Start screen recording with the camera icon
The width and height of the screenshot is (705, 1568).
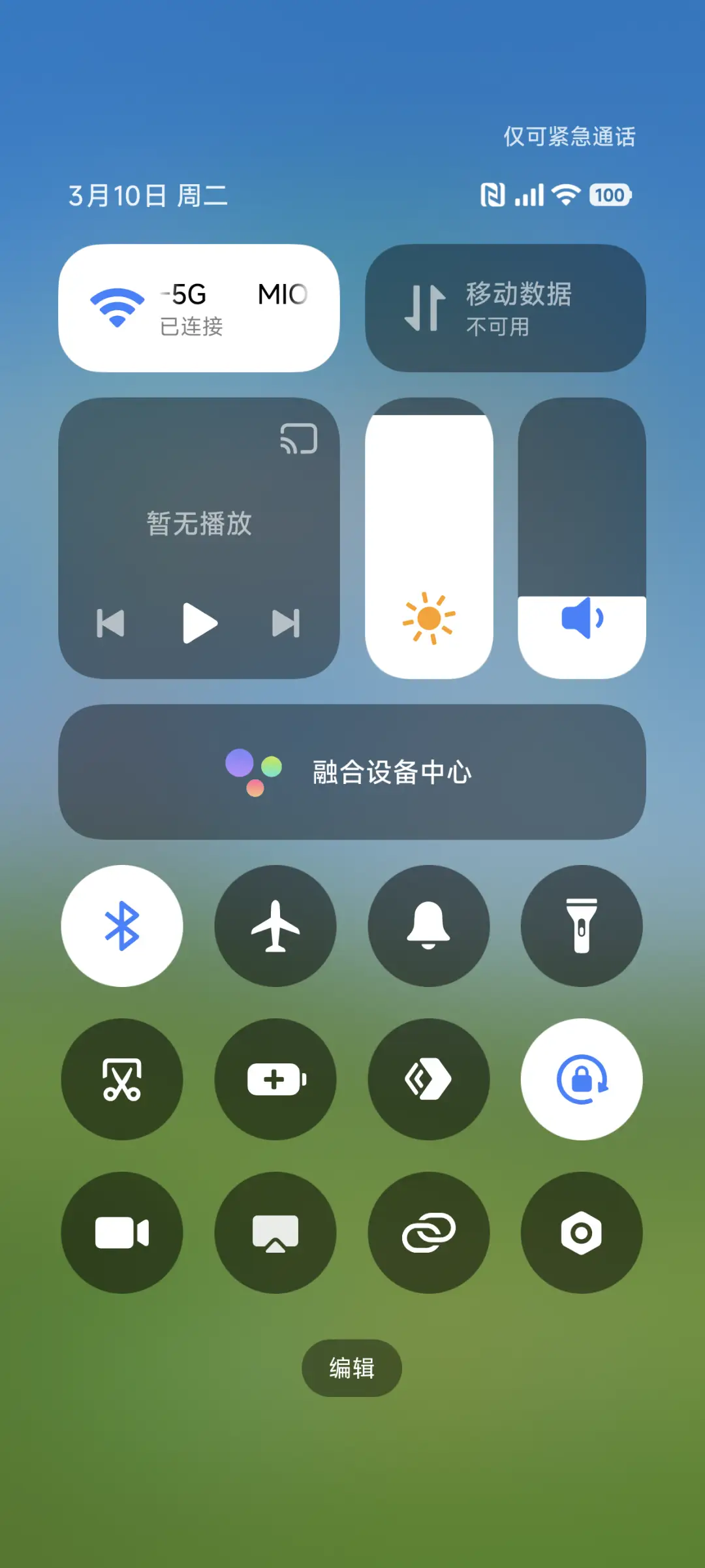[x=121, y=1232]
